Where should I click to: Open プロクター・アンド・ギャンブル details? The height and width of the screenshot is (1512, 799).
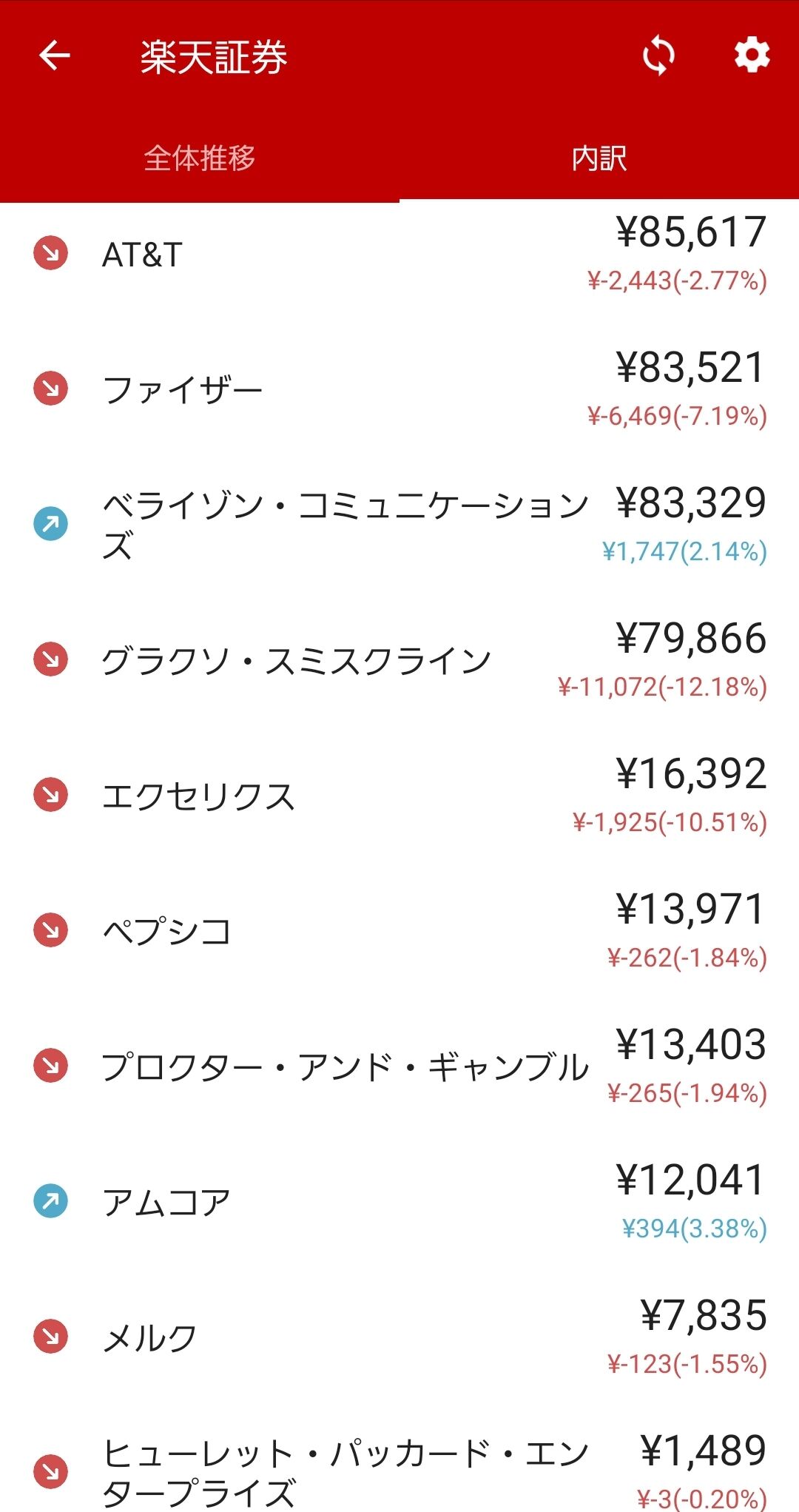[399, 1066]
